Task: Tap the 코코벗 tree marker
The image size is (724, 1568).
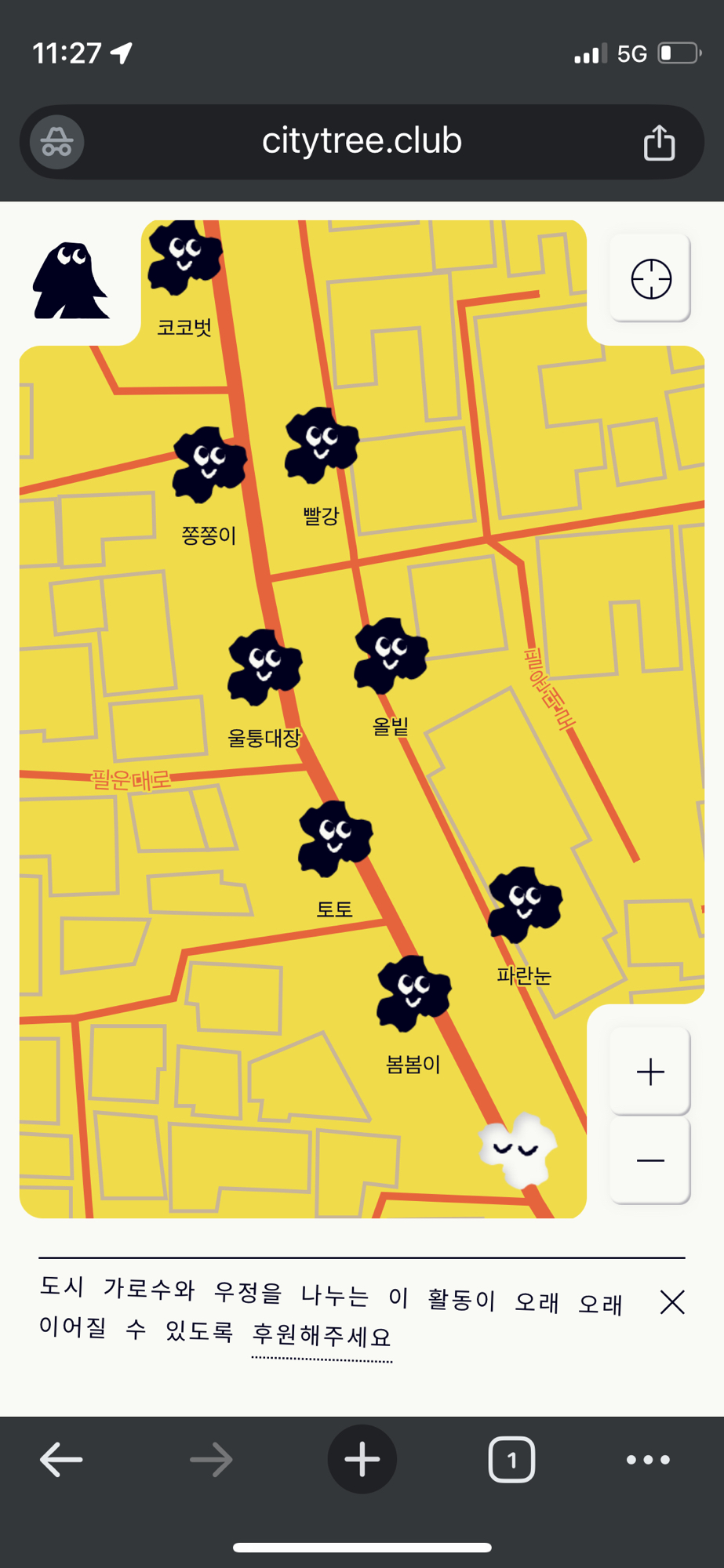Action: tap(184, 257)
